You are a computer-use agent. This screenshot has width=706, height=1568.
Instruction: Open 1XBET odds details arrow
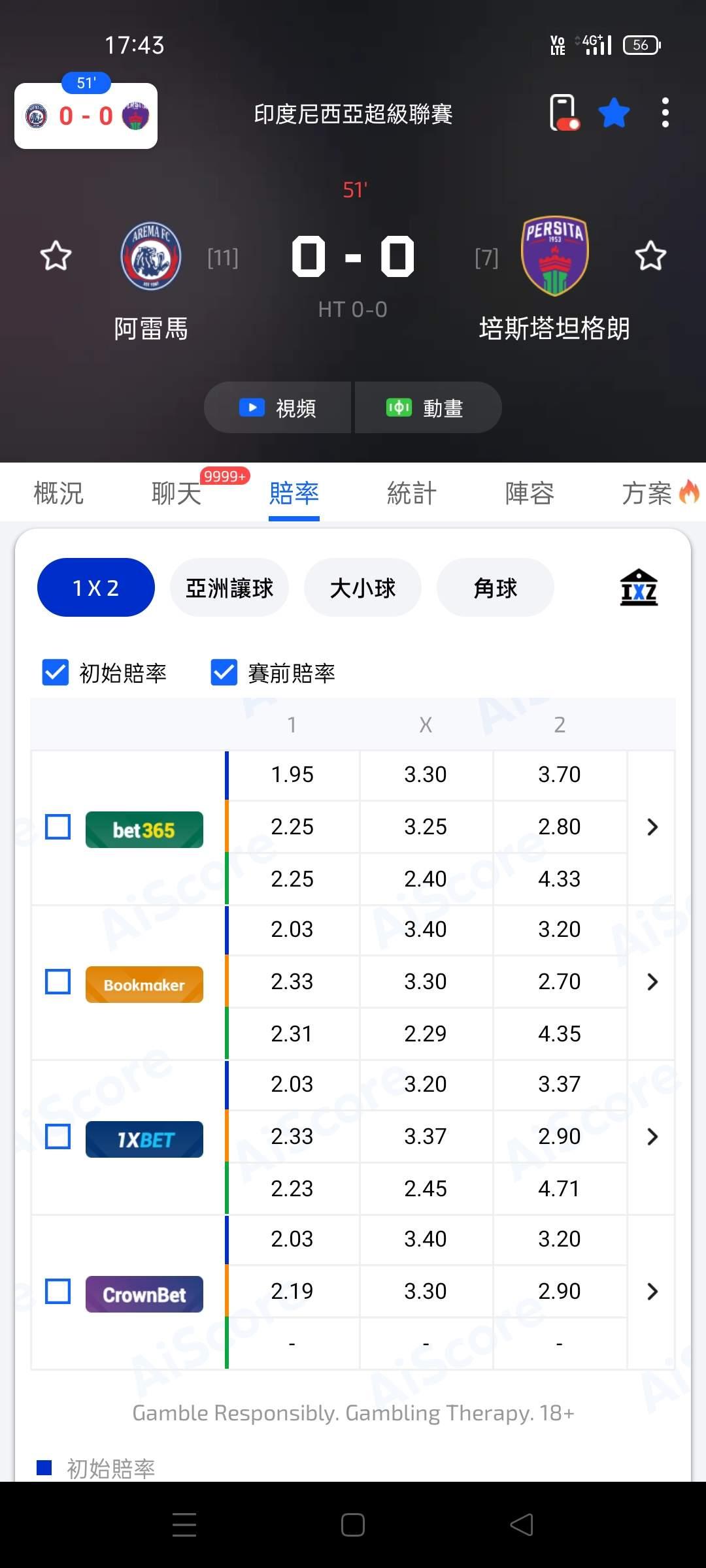pyautogui.click(x=652, y=1137)
